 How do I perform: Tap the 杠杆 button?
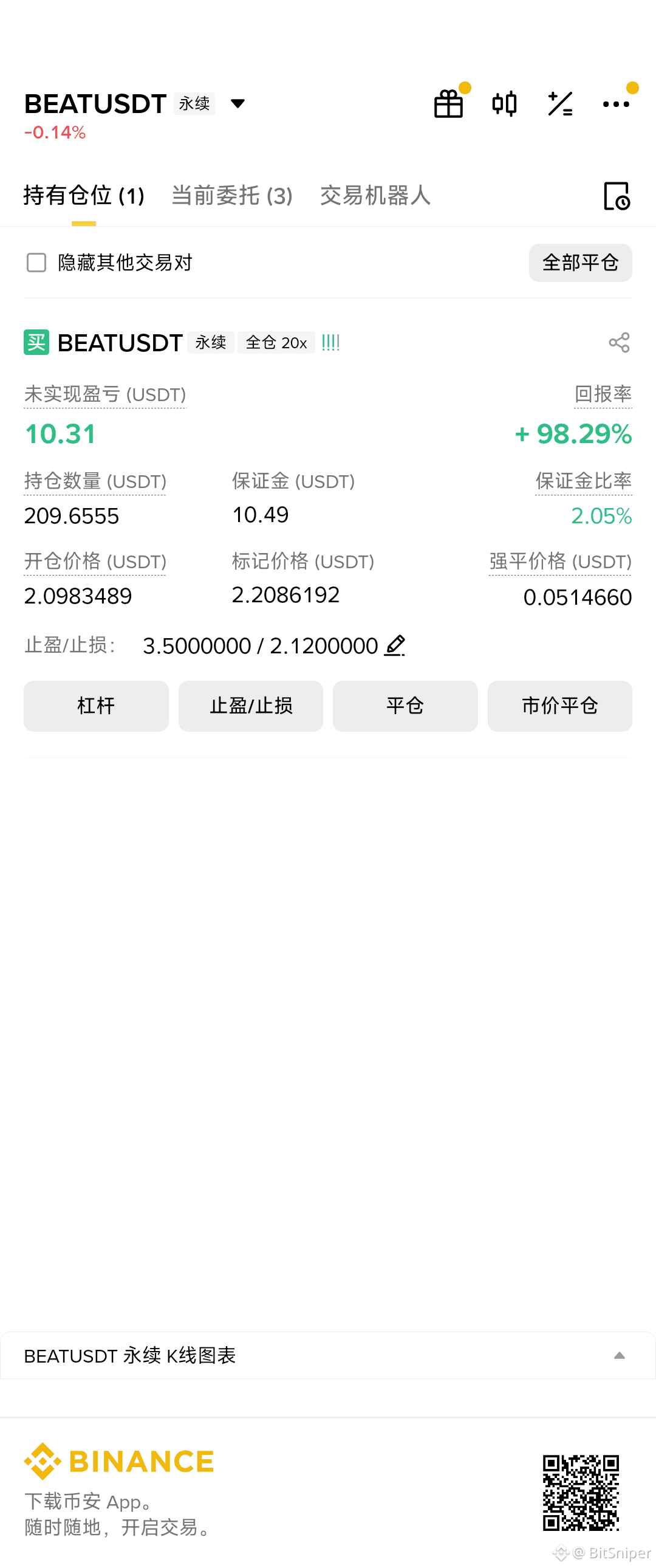pyautogui.click(x=96, y=706)
